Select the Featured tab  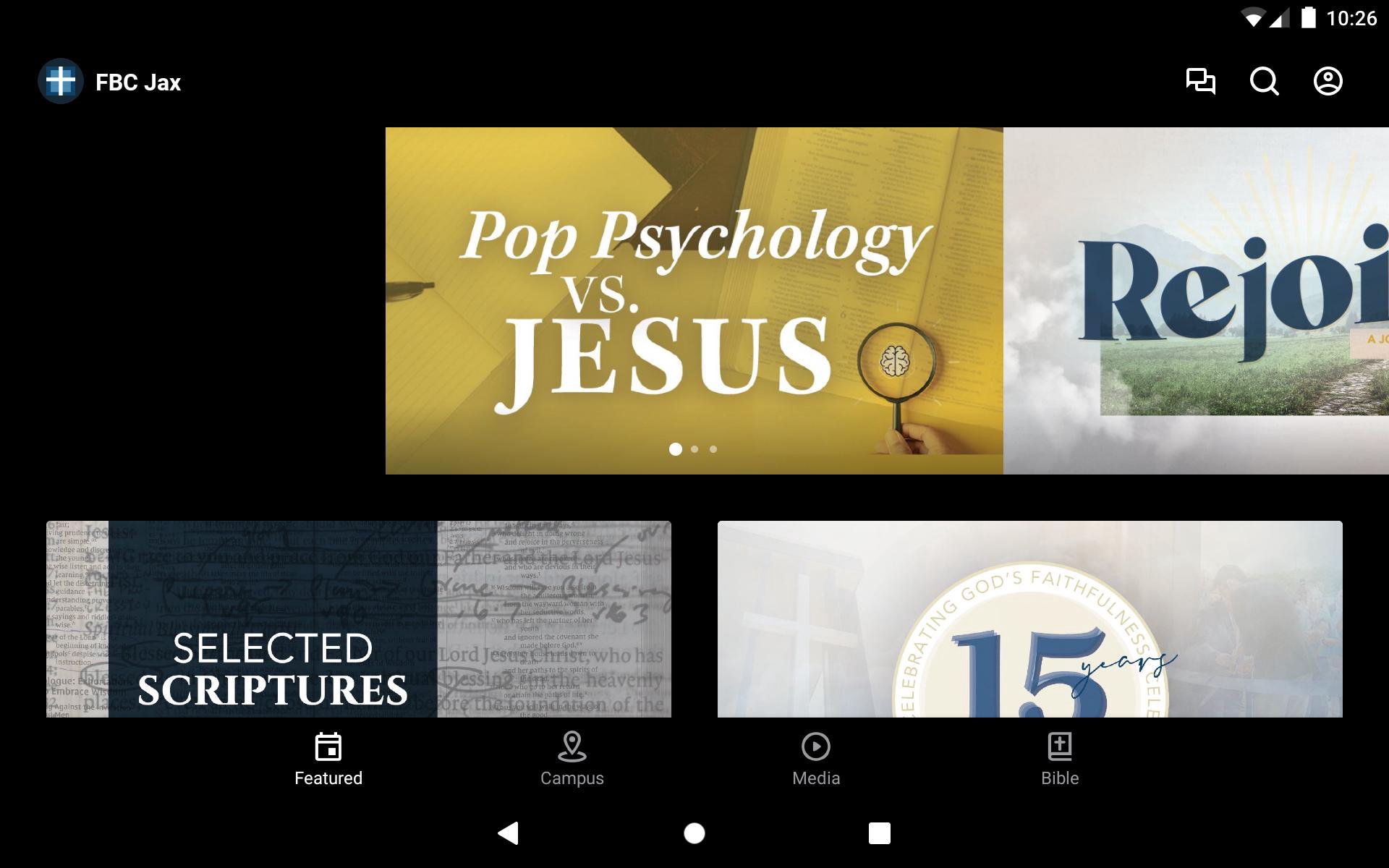click(x=328, y=759)
